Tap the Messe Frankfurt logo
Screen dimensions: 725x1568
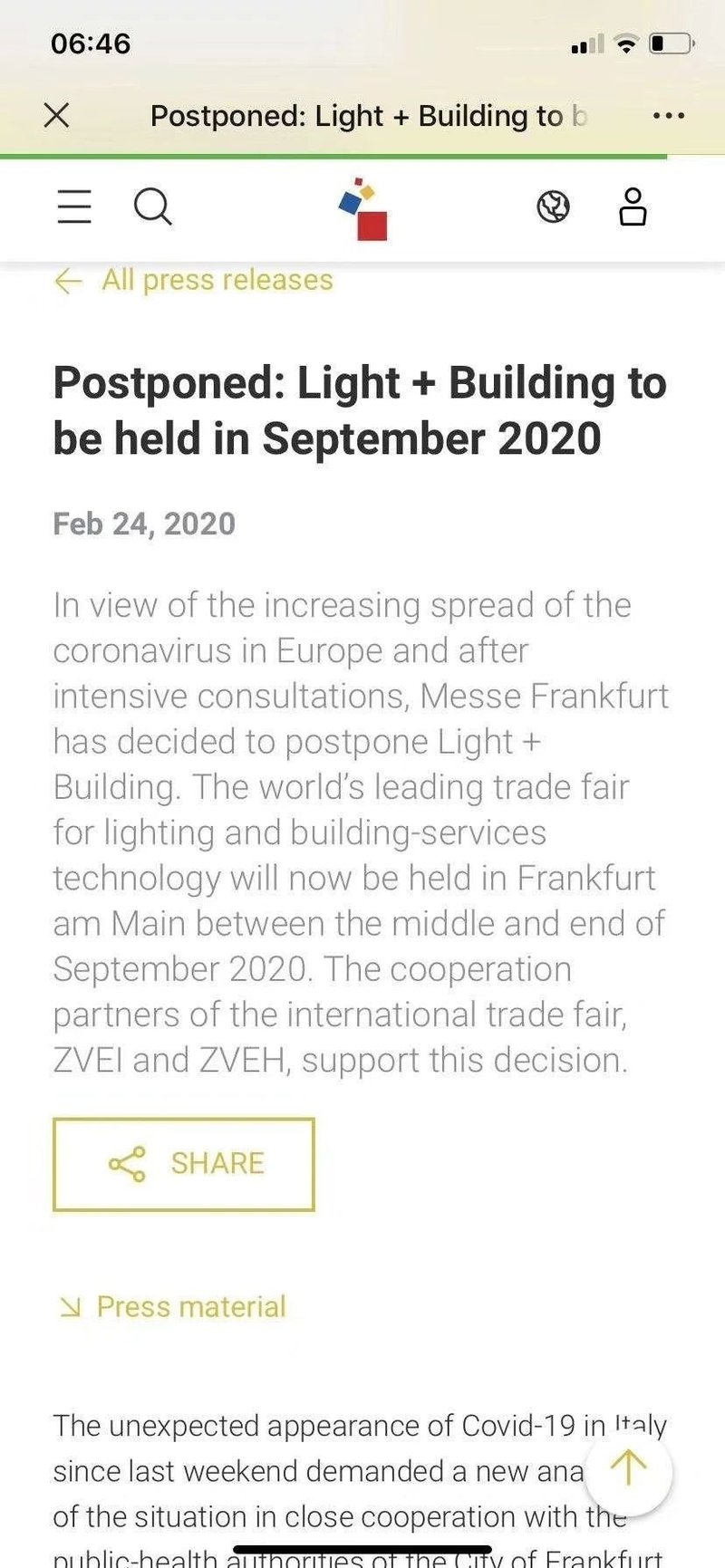364,209
